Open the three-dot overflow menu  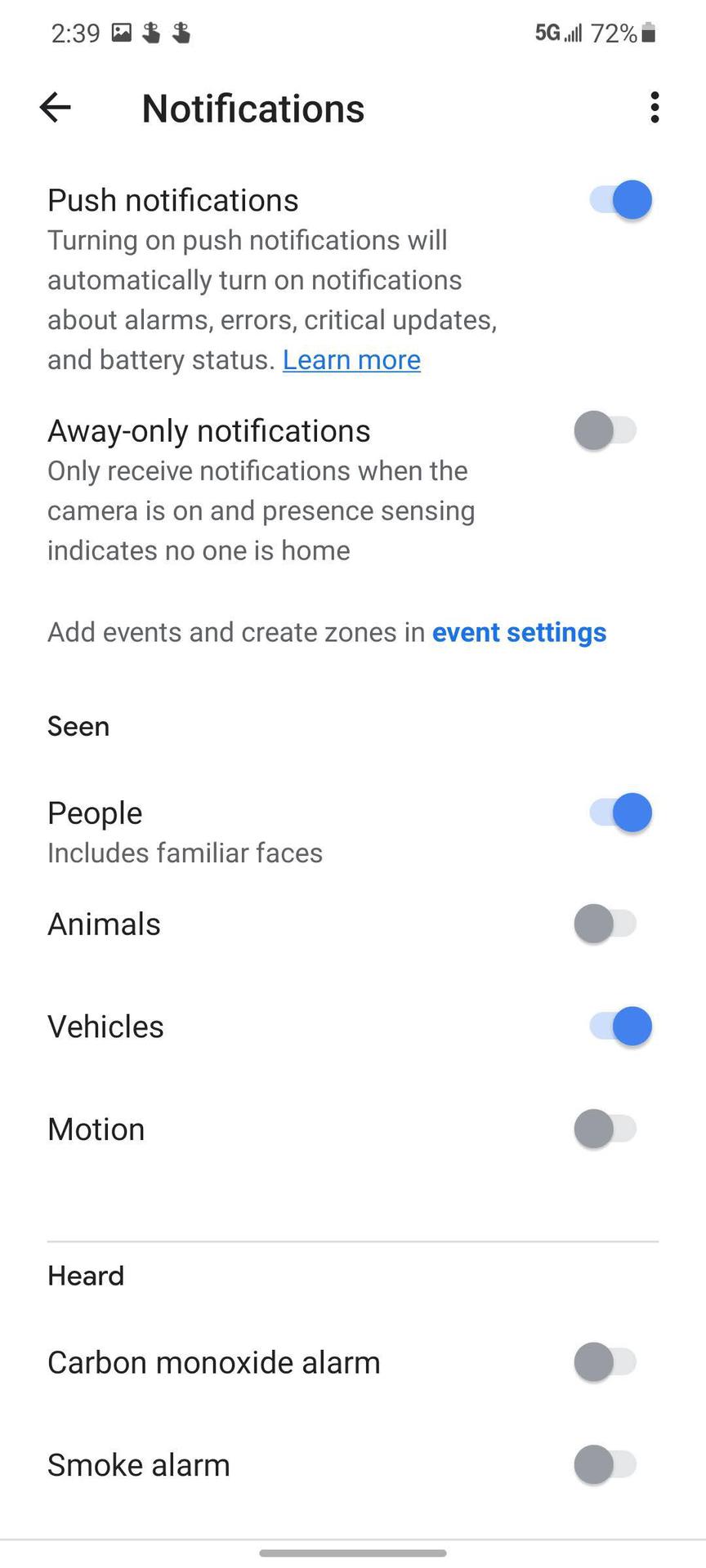click(x=655, y=108)
